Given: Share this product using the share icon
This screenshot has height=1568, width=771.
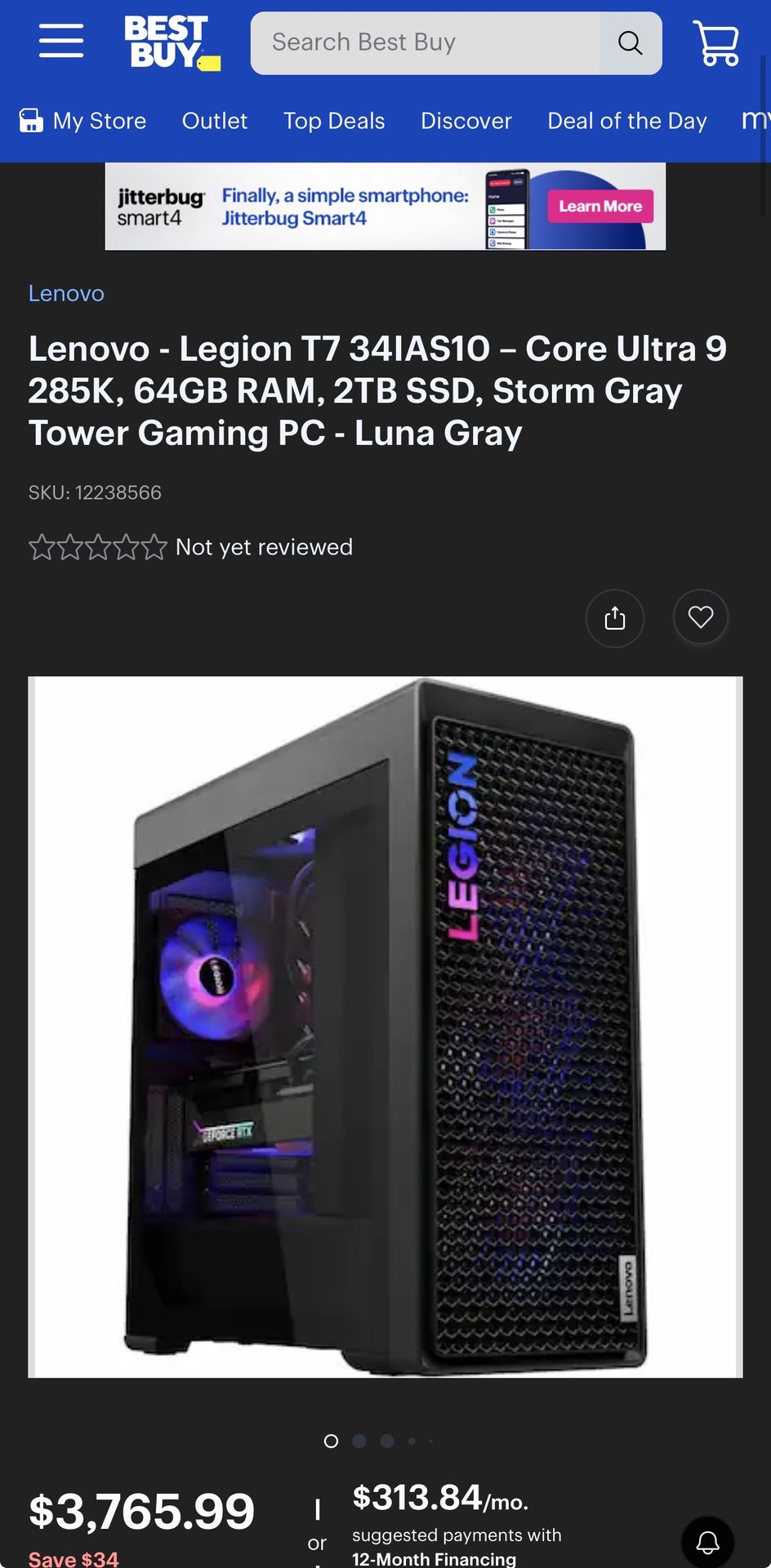Looking at the screenshot, I should (x=615, y=618).
